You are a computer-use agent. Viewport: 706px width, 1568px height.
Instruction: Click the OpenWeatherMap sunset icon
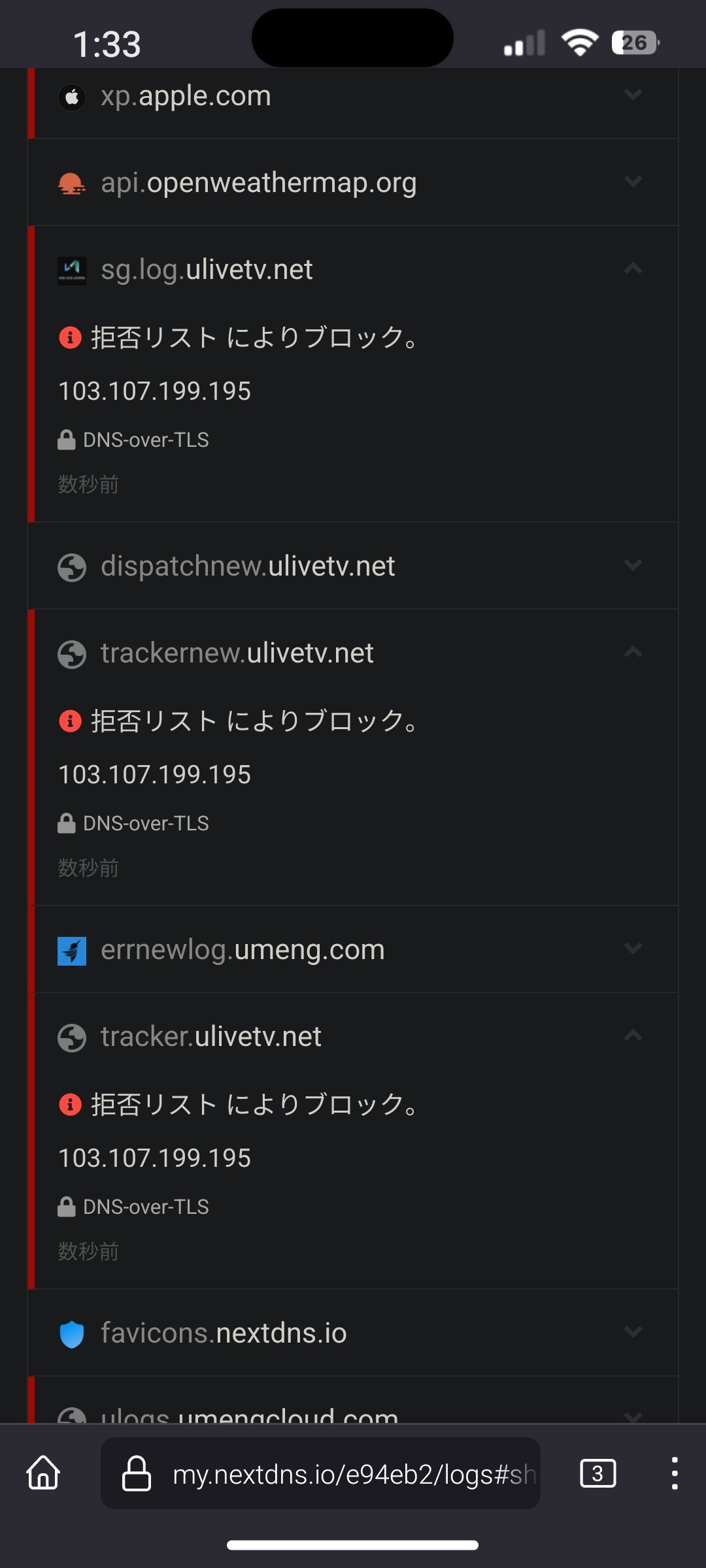click(72, 183)
